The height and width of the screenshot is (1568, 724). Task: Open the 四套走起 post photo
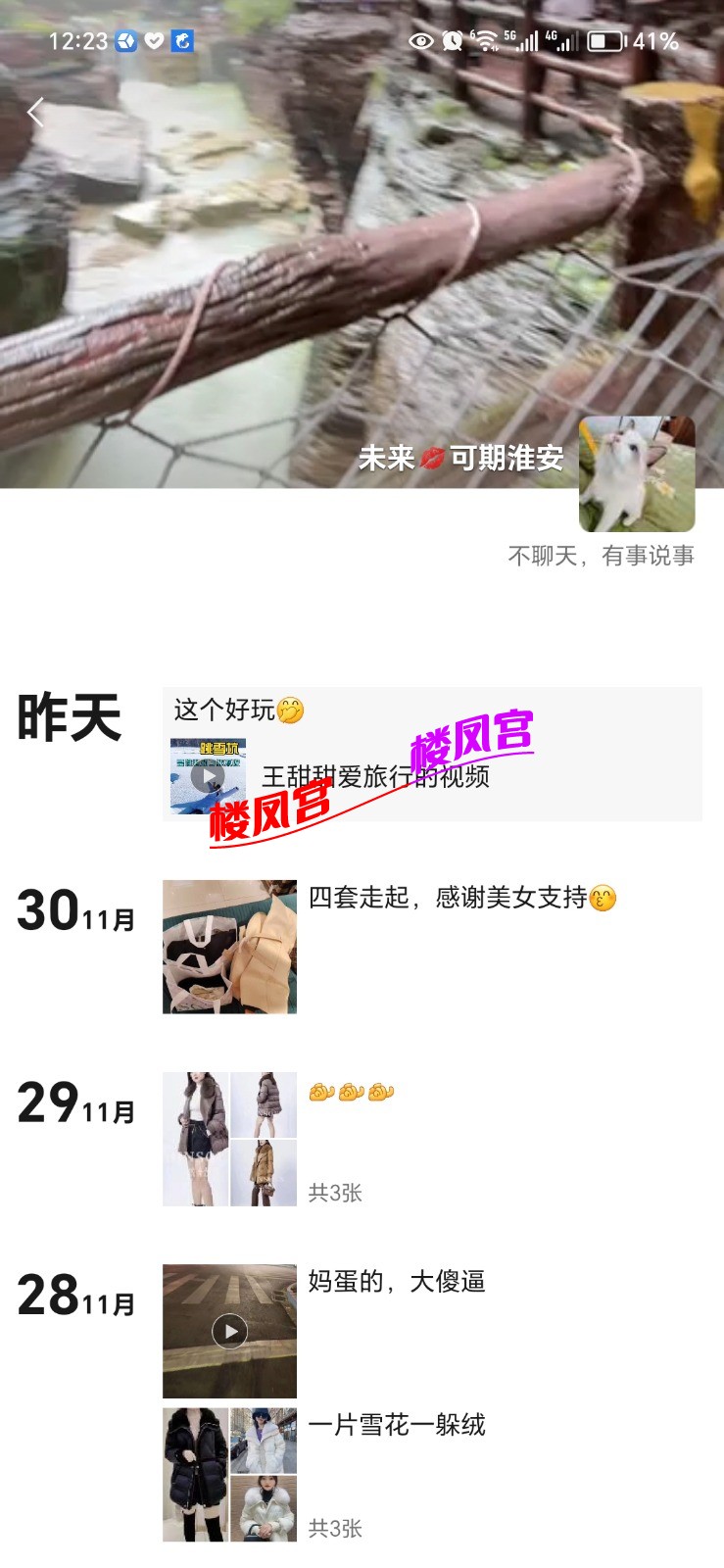point(229,947)
